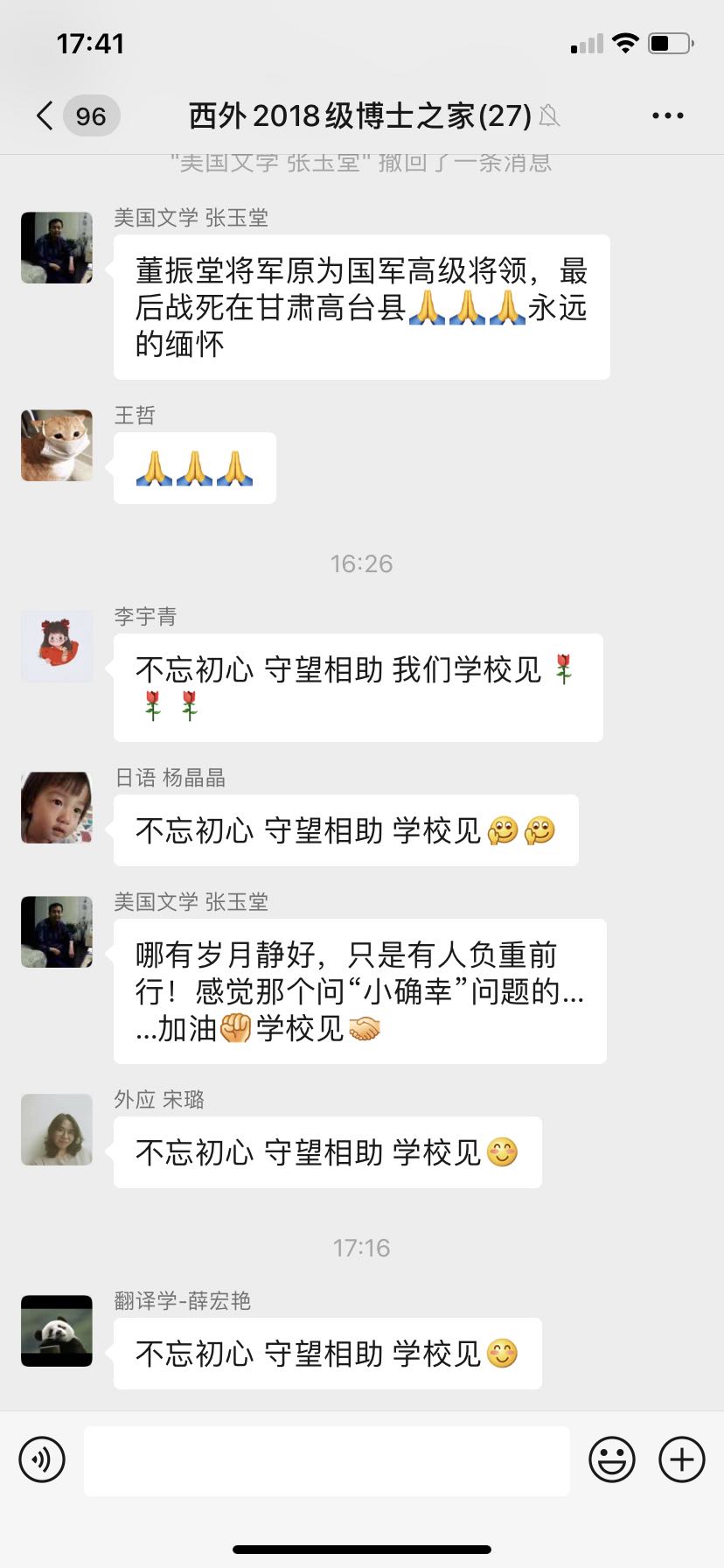Focus the message text field
Image resolution: width=724 pixels, height=1568 pixels.
point(326,1459)
